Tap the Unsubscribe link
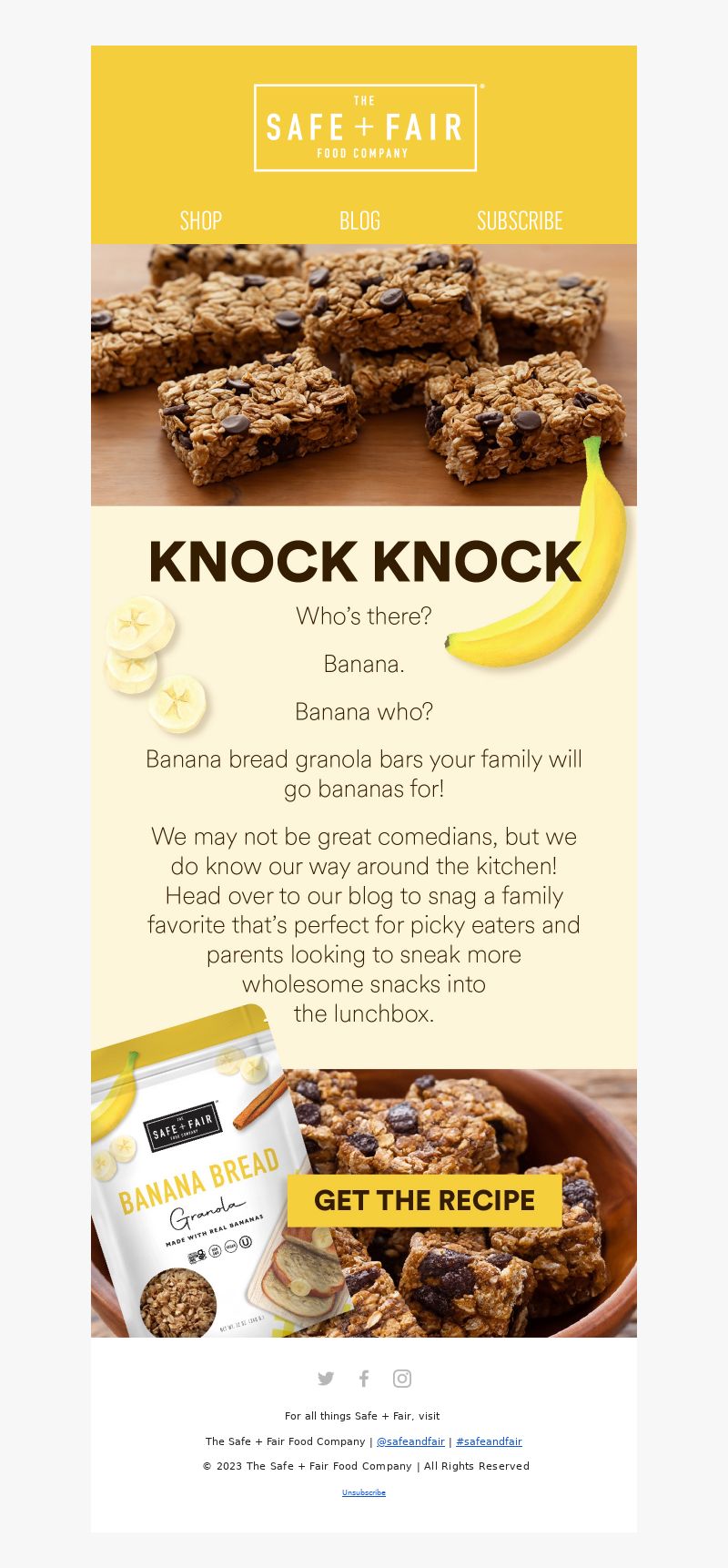The width and height of the screenshot is (728, 1568). point(364,1492)
